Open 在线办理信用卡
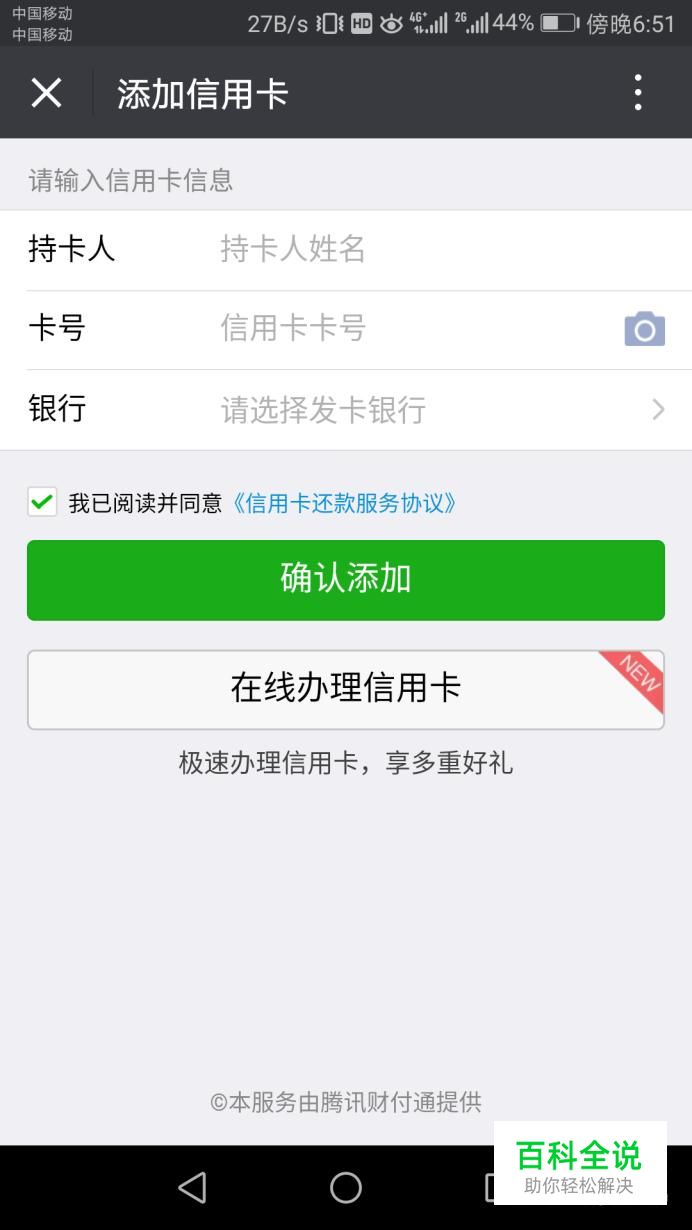Viewport: 692px width, 1230px height. (x=345, y=689)
